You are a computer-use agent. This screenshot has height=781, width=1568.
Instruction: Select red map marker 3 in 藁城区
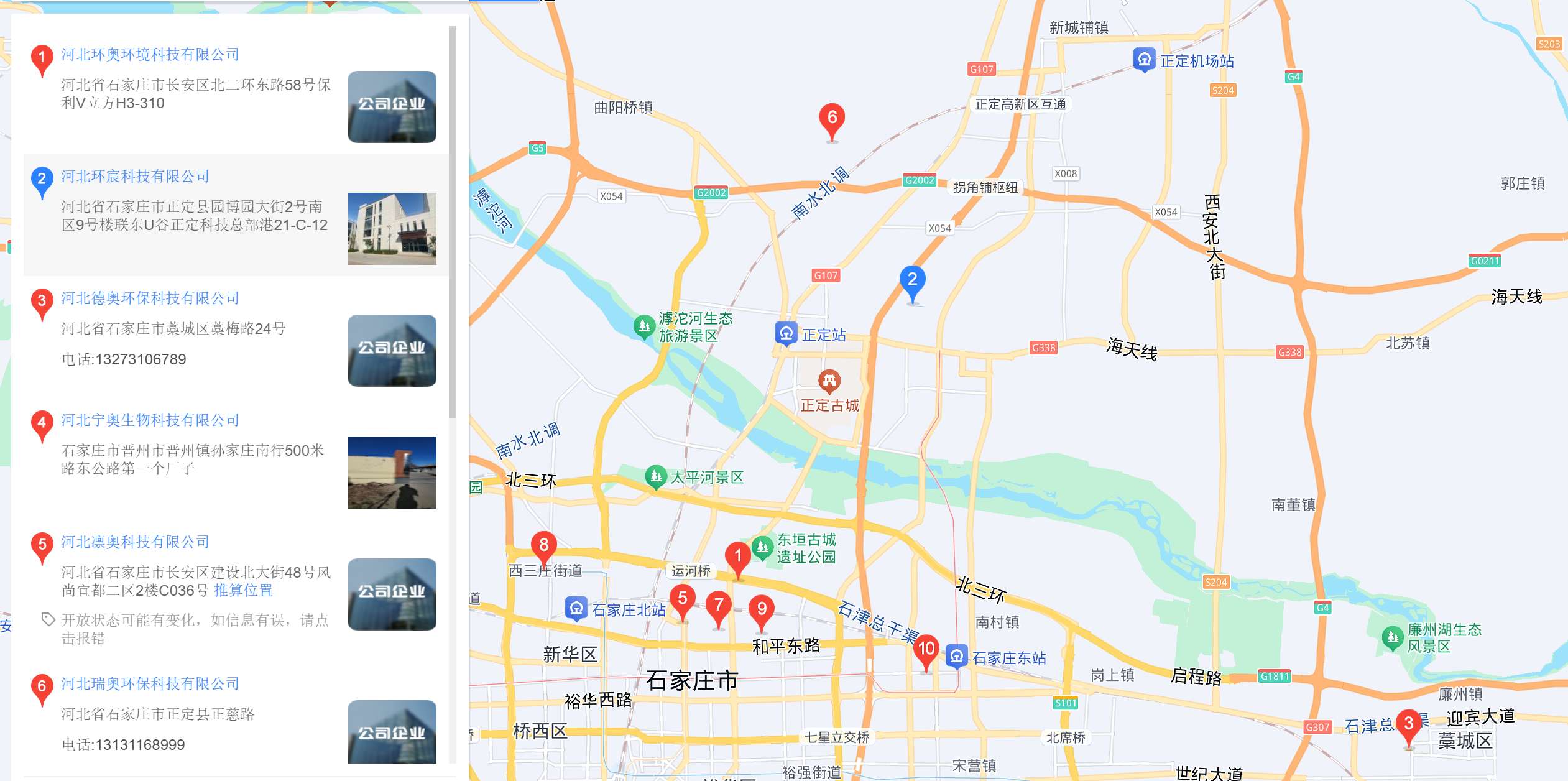[1408, 725]
